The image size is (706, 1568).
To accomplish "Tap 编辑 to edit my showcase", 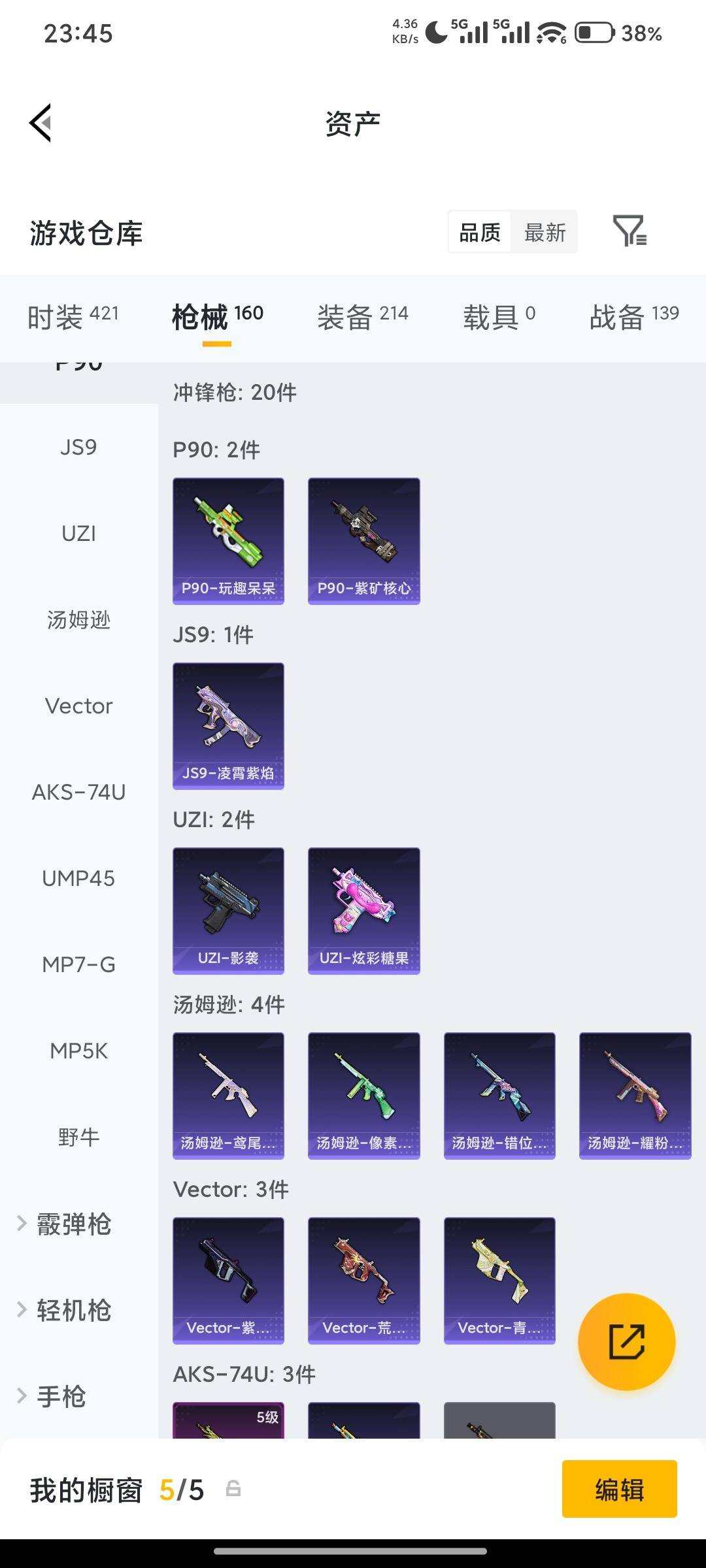I will [x=619, y=1490].
